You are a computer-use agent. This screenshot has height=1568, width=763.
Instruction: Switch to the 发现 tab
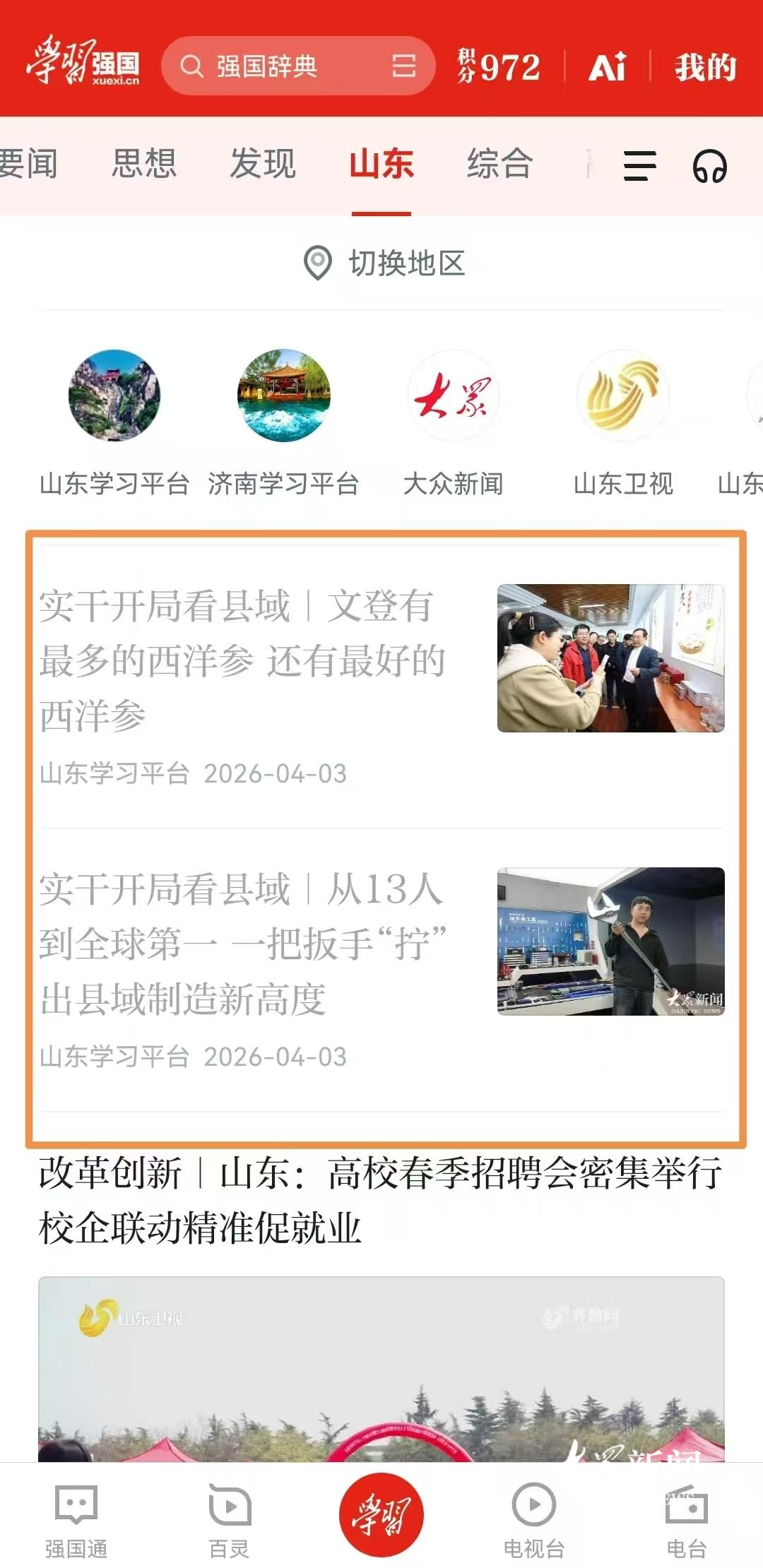263,164
